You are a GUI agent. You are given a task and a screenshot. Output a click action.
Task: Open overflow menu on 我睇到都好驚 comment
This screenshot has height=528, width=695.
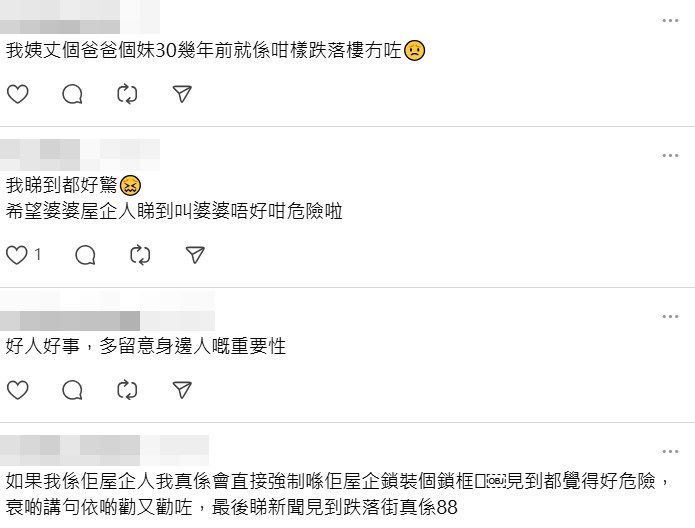click(x=670, y=156)
